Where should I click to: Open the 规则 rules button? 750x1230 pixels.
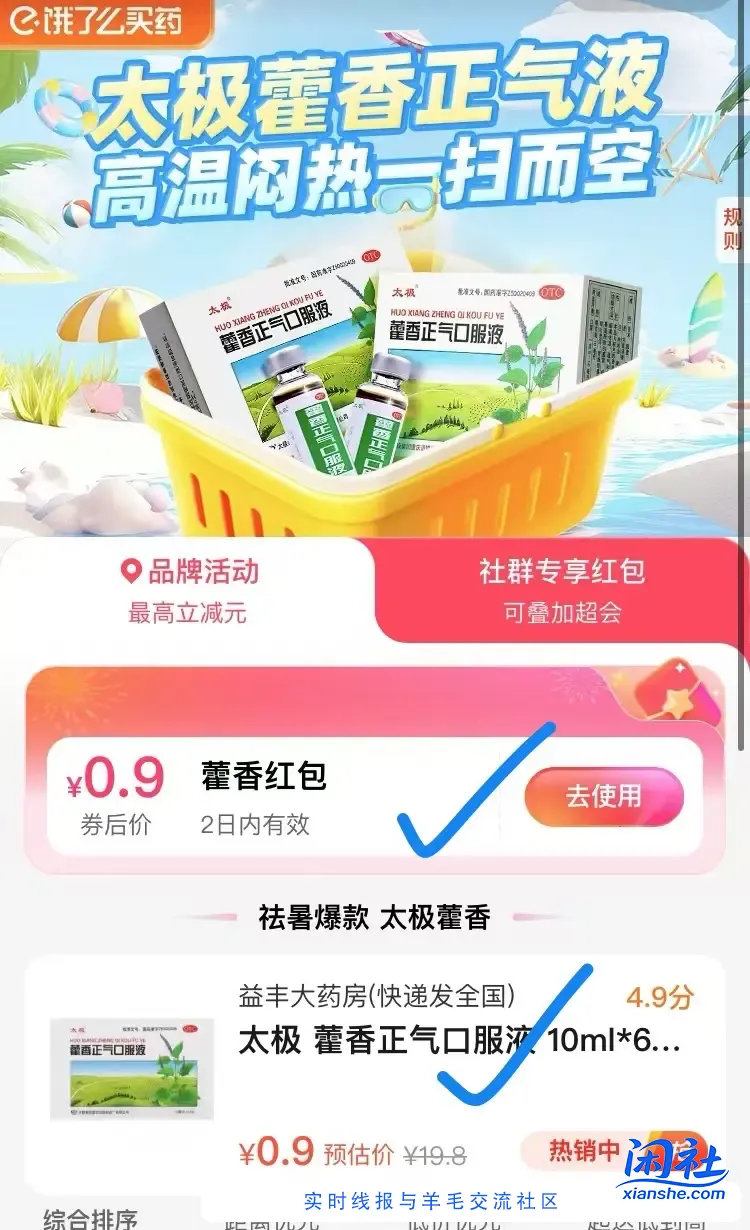pos(734,229)
